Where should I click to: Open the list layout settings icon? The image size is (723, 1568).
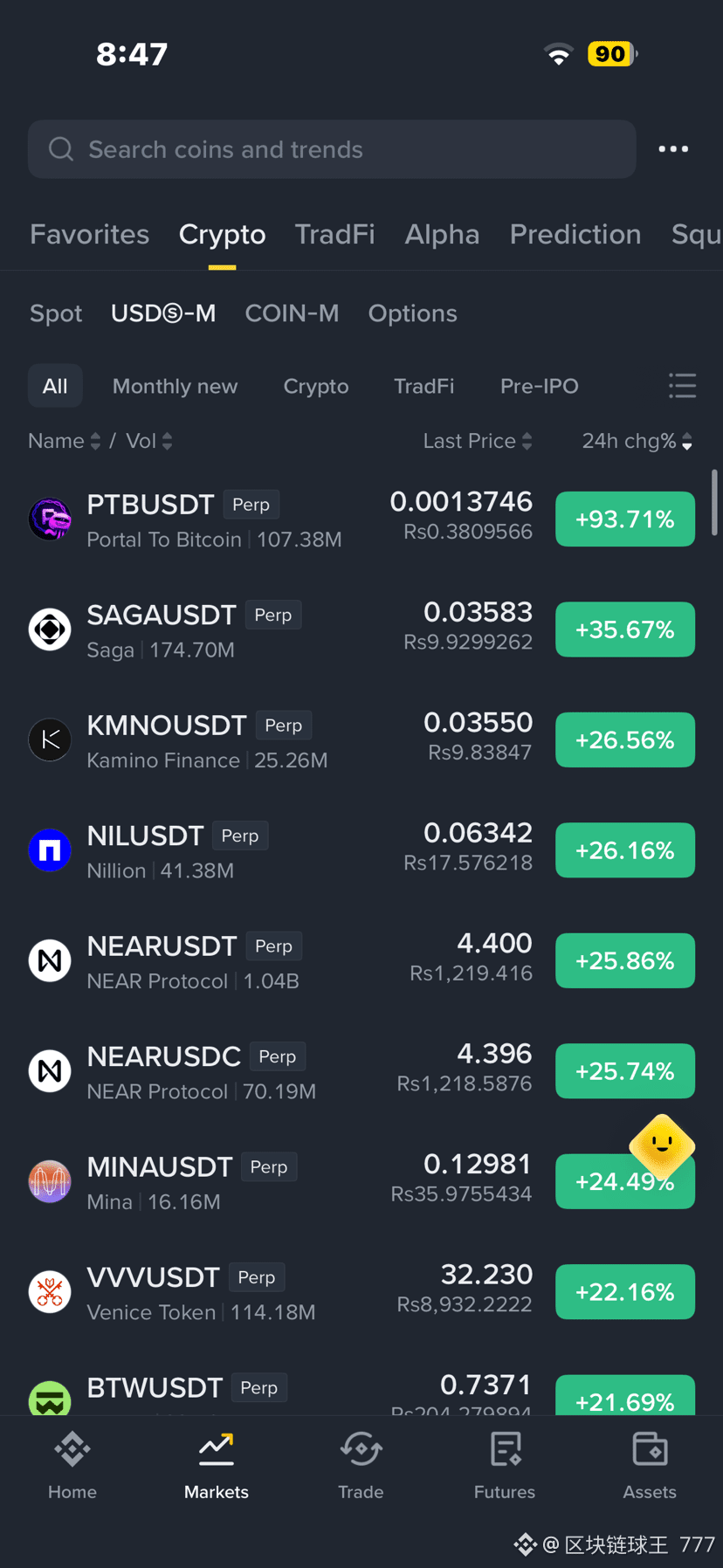click(682, 386)
